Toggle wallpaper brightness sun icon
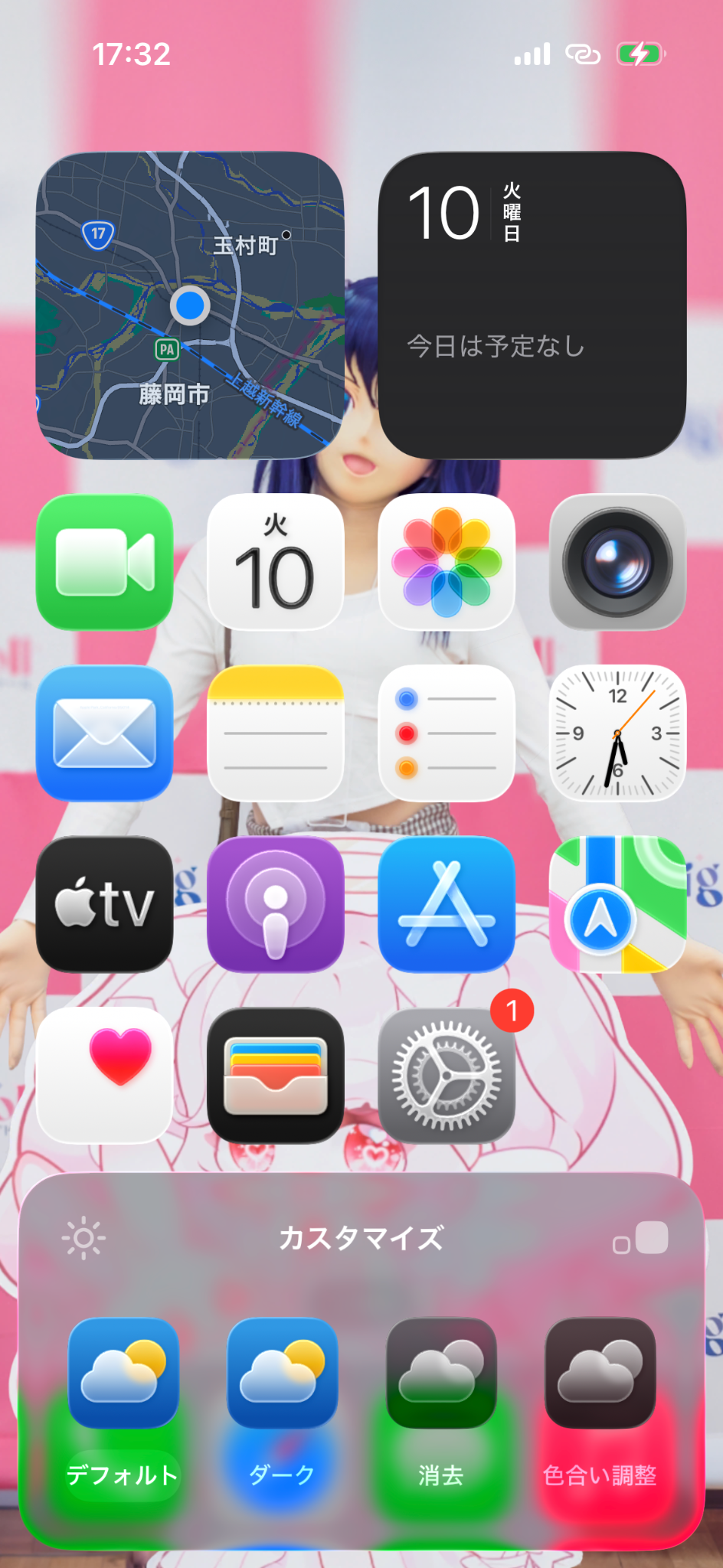This screenshot has width=723, height=1568. (x=83, y=1238)
